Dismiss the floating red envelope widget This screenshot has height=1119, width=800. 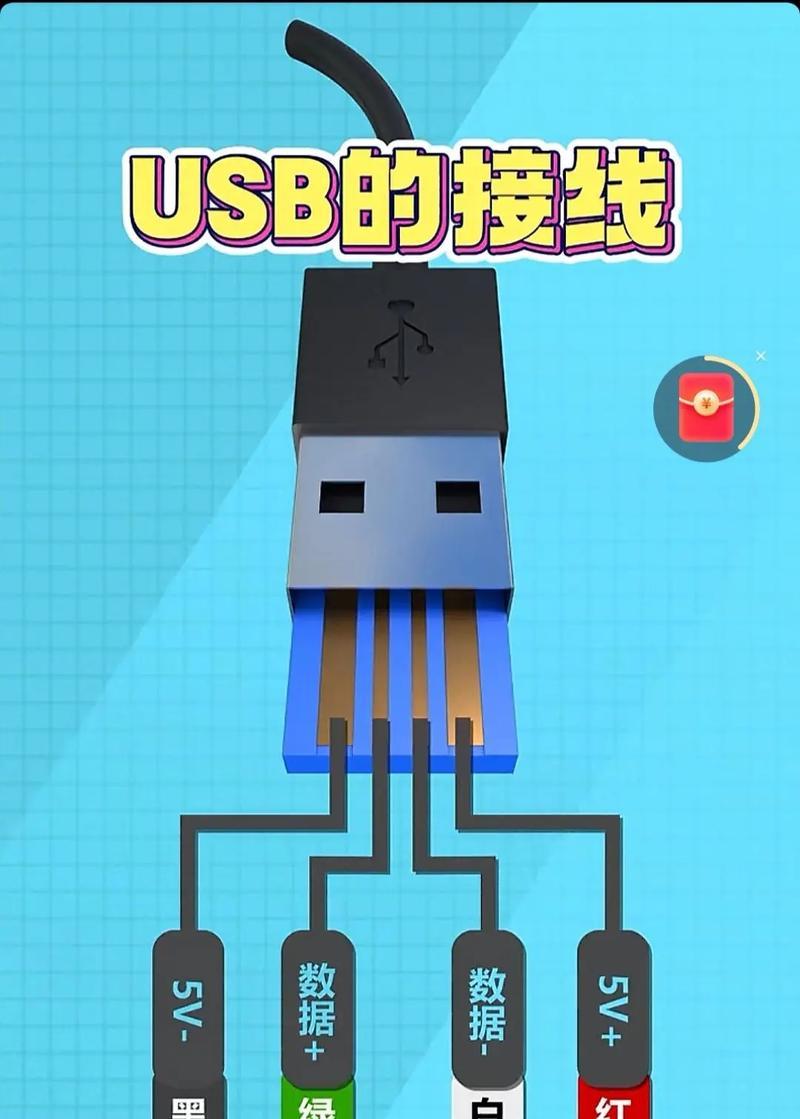761,356
